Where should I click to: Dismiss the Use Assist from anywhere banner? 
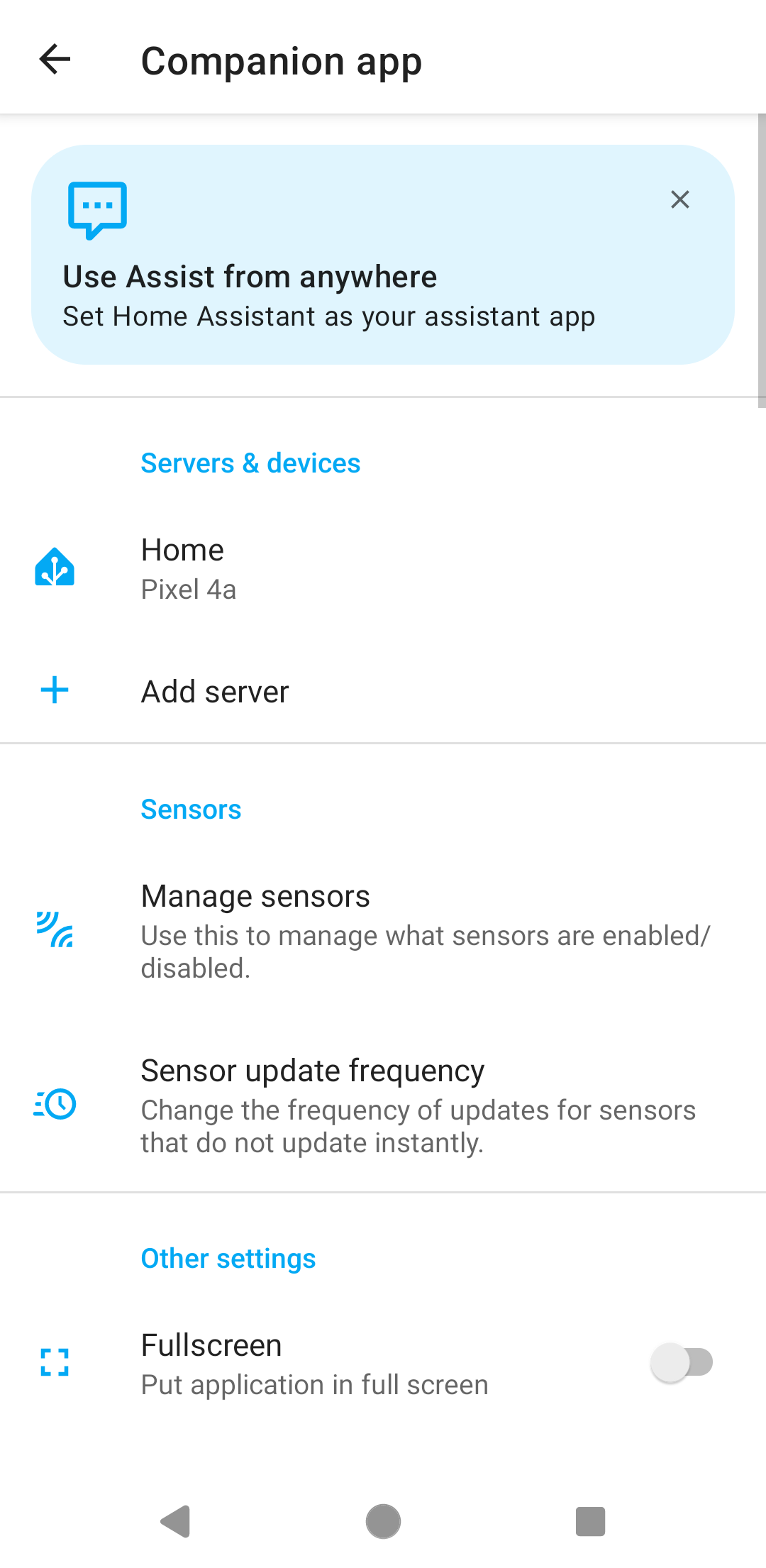679,199
